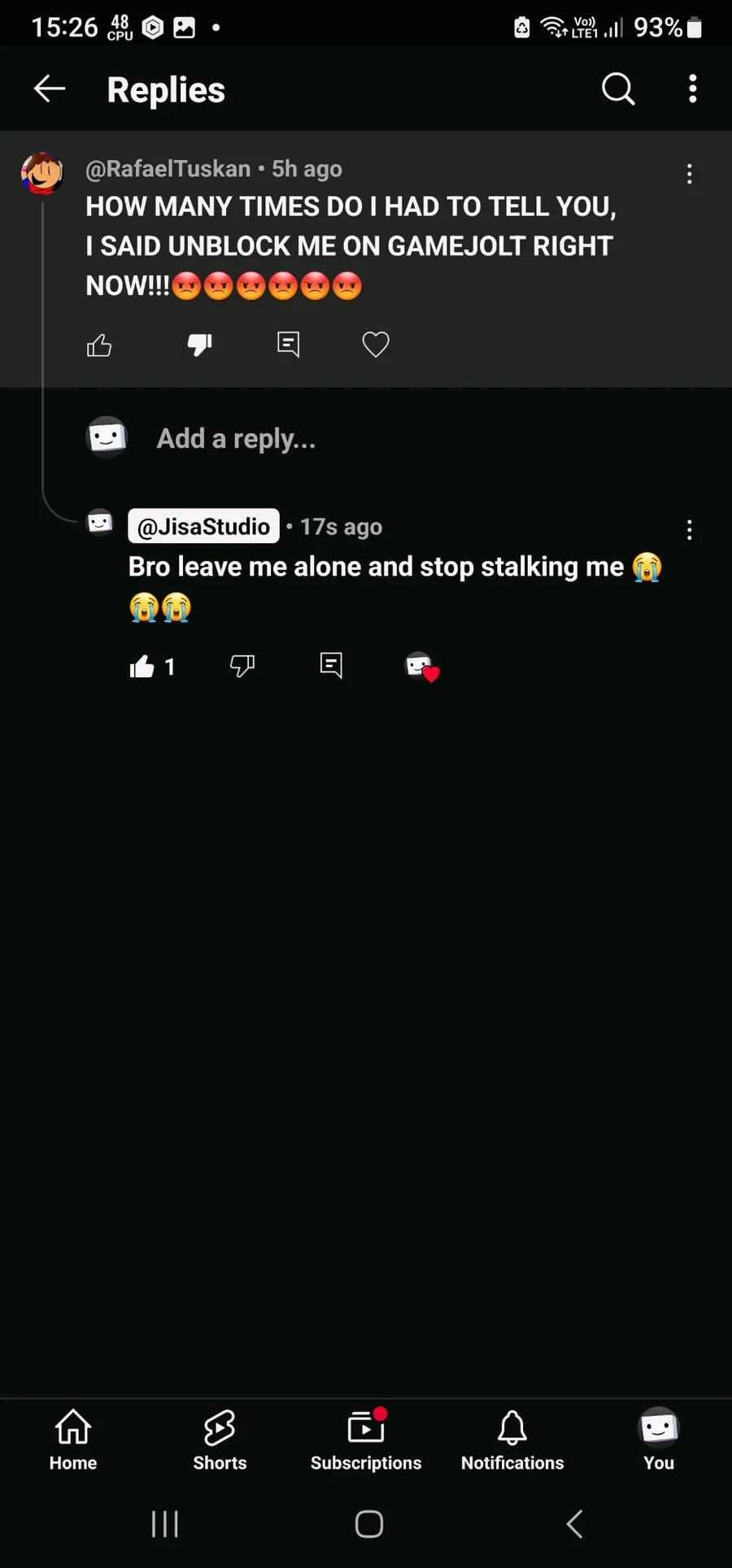Like RafaelTuskan's comment
732x1568 pixels.
click(99, 345)
